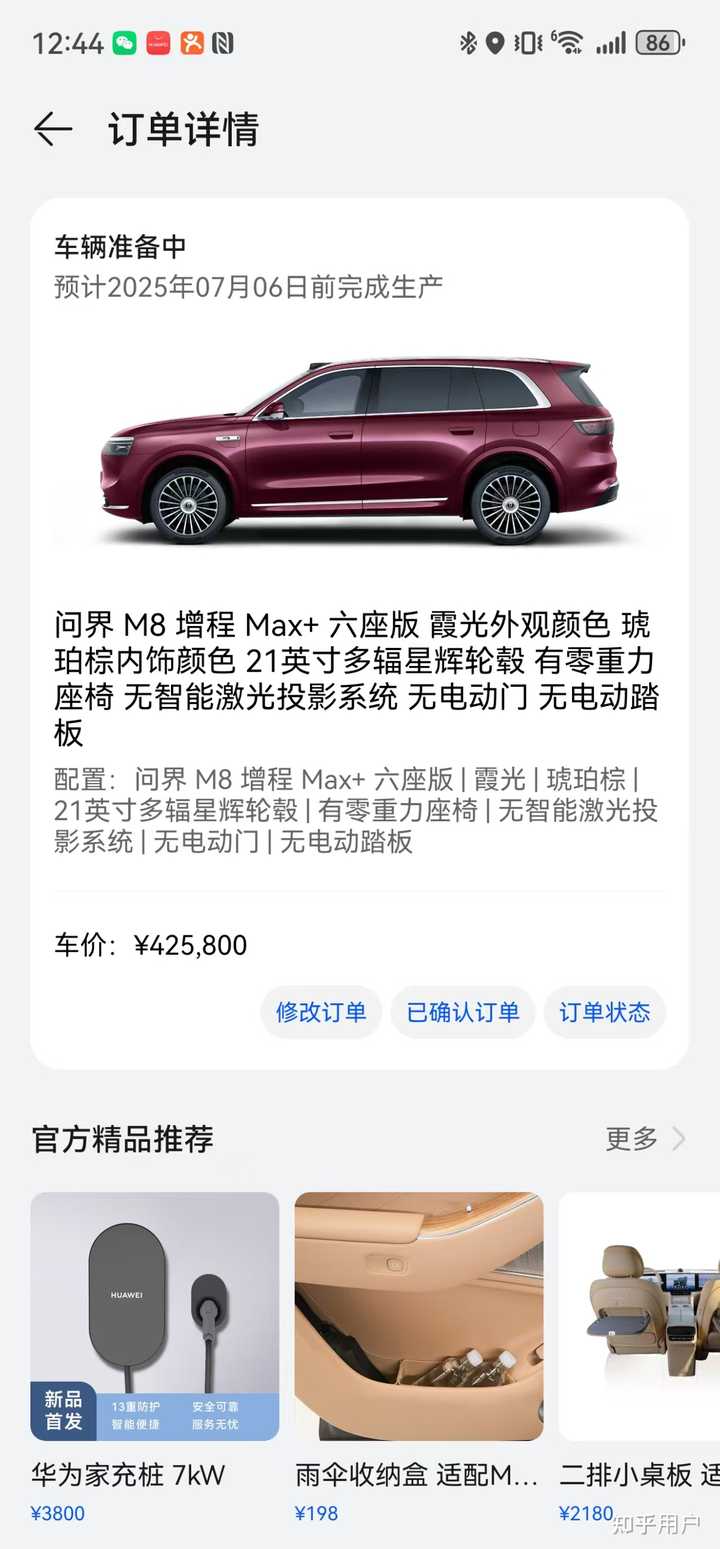
Task: Tap the 已确认订单 button
Action: pyautogui.click(x=462, y=1012)
